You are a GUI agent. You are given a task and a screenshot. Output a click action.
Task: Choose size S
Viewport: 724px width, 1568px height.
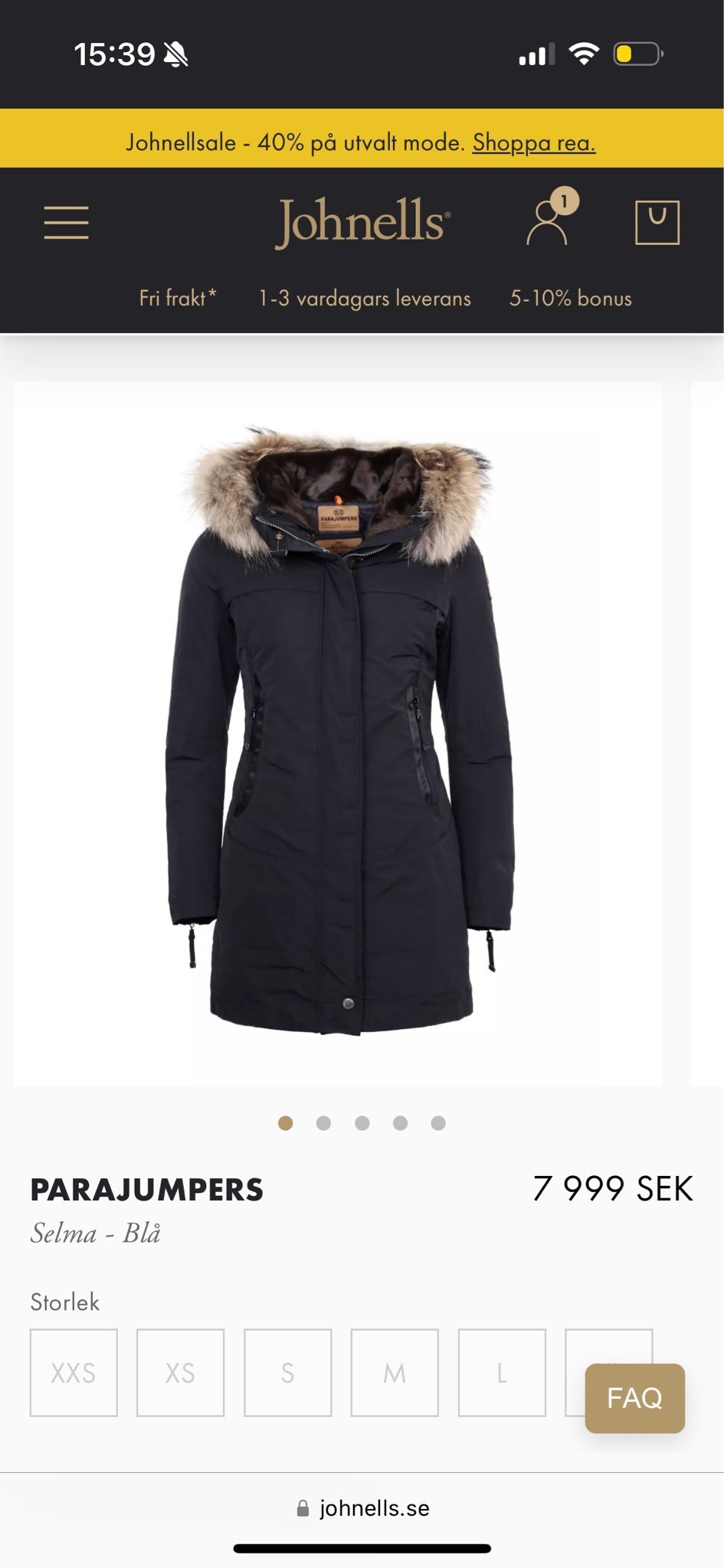click(x=288, y=1373)
